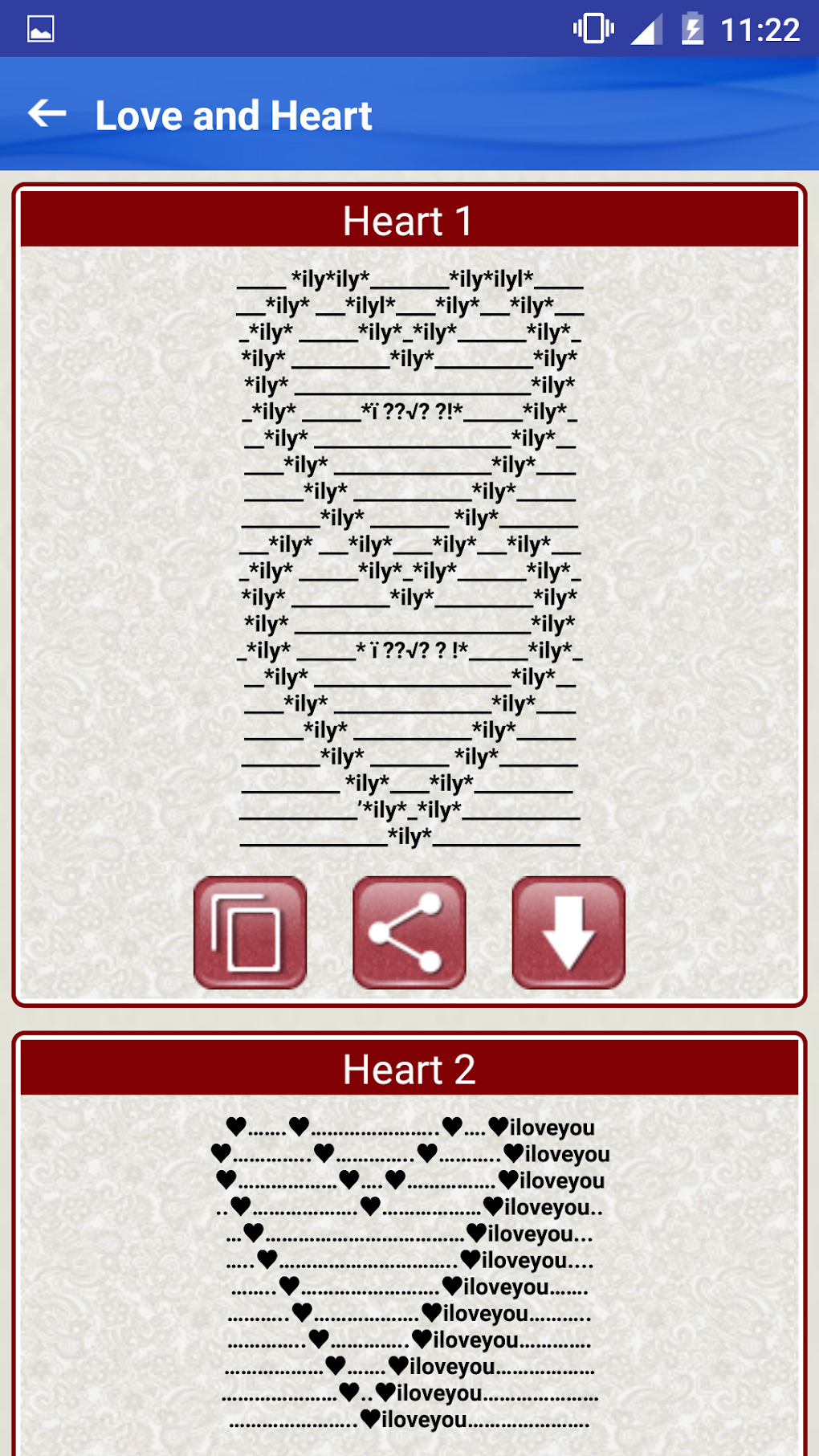819x1456 pixels.
Task: Tap the last line of Heart 1 pattern
Action: click(x=409, y=839)
